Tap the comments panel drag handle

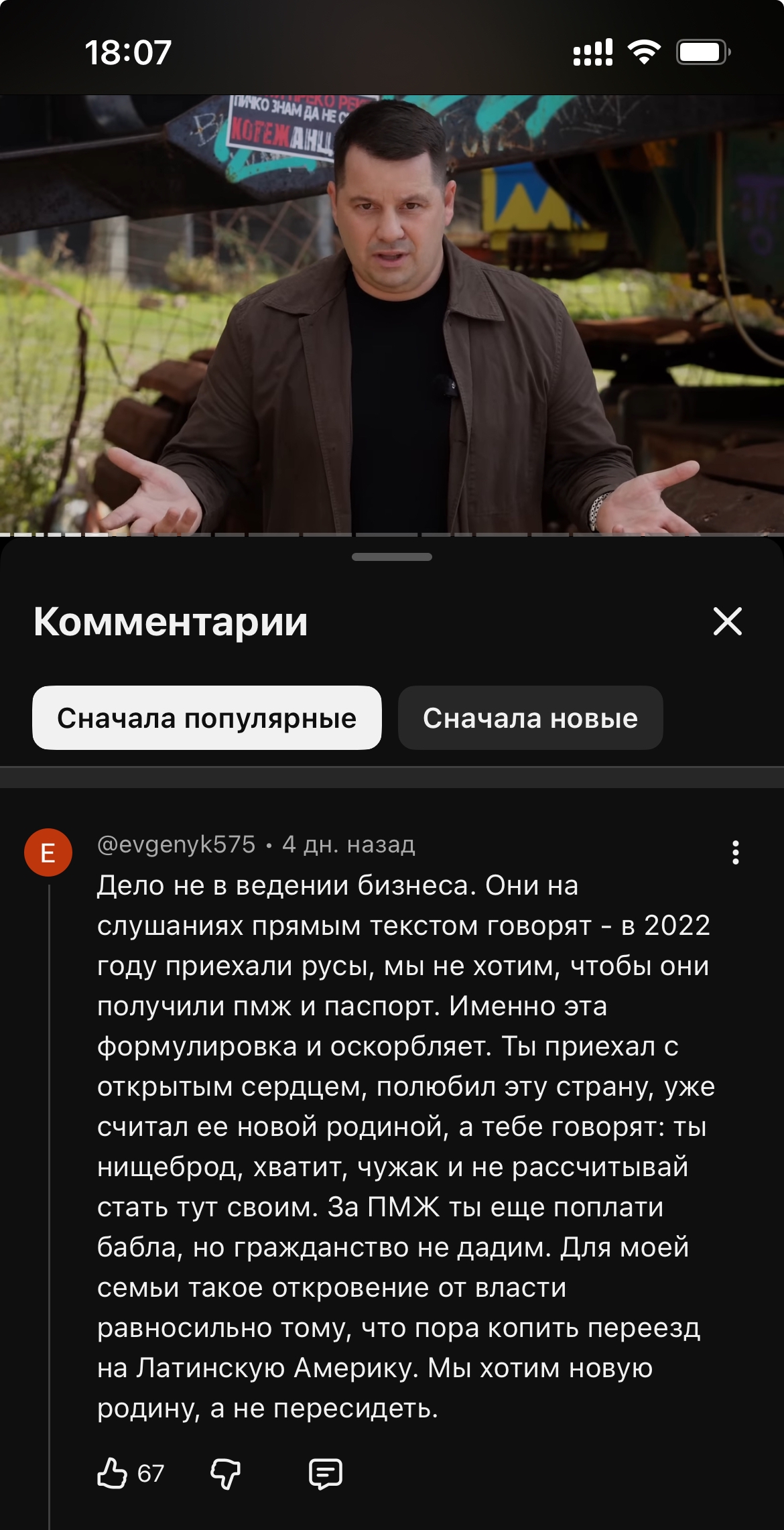click(x=392, y=557)
